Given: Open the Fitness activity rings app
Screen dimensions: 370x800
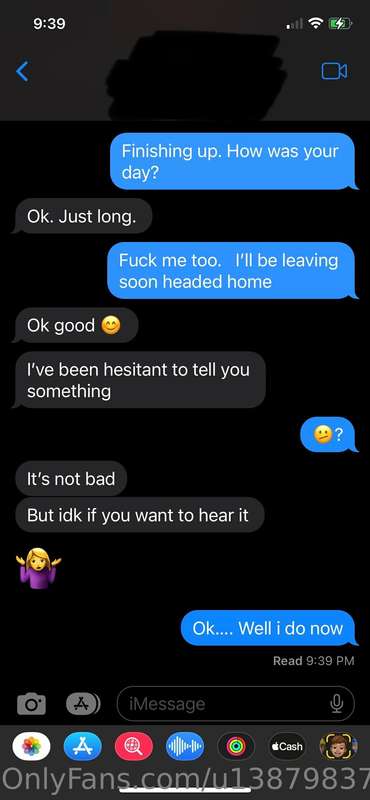Looking at the screenshot, I should tap(236, 746).
